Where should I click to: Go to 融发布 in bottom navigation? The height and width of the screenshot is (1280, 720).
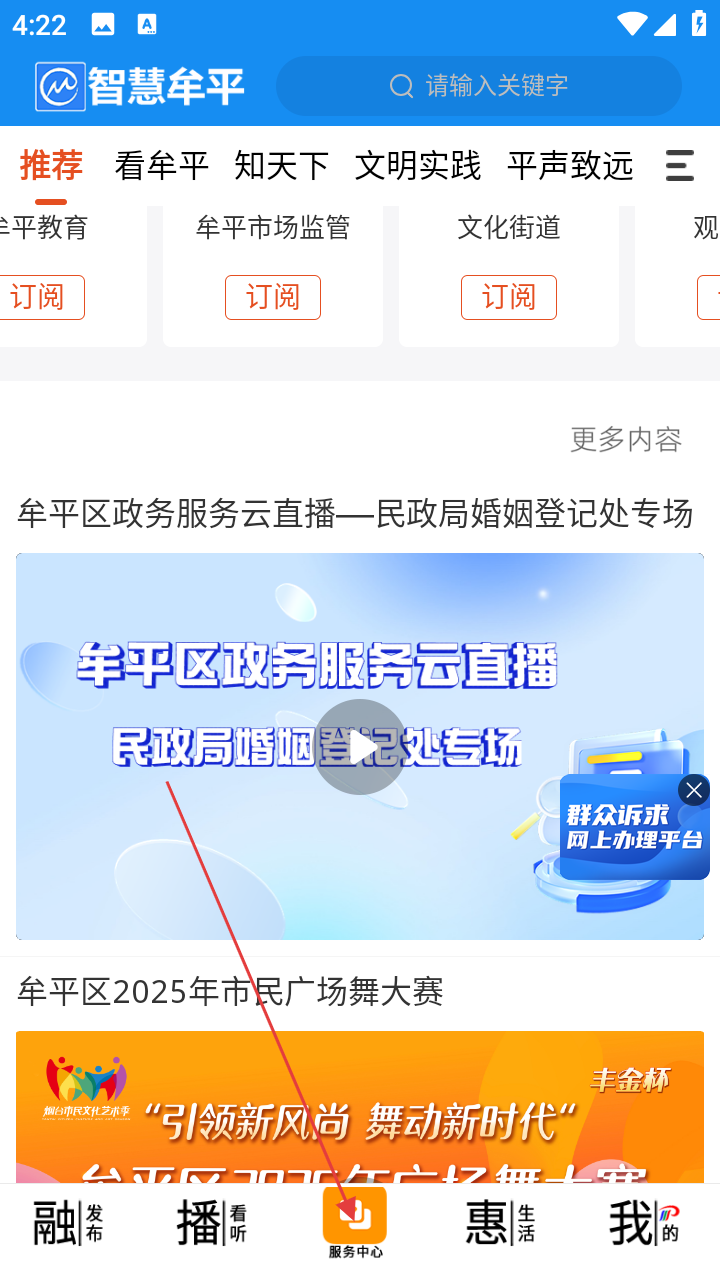point(68,1223)
